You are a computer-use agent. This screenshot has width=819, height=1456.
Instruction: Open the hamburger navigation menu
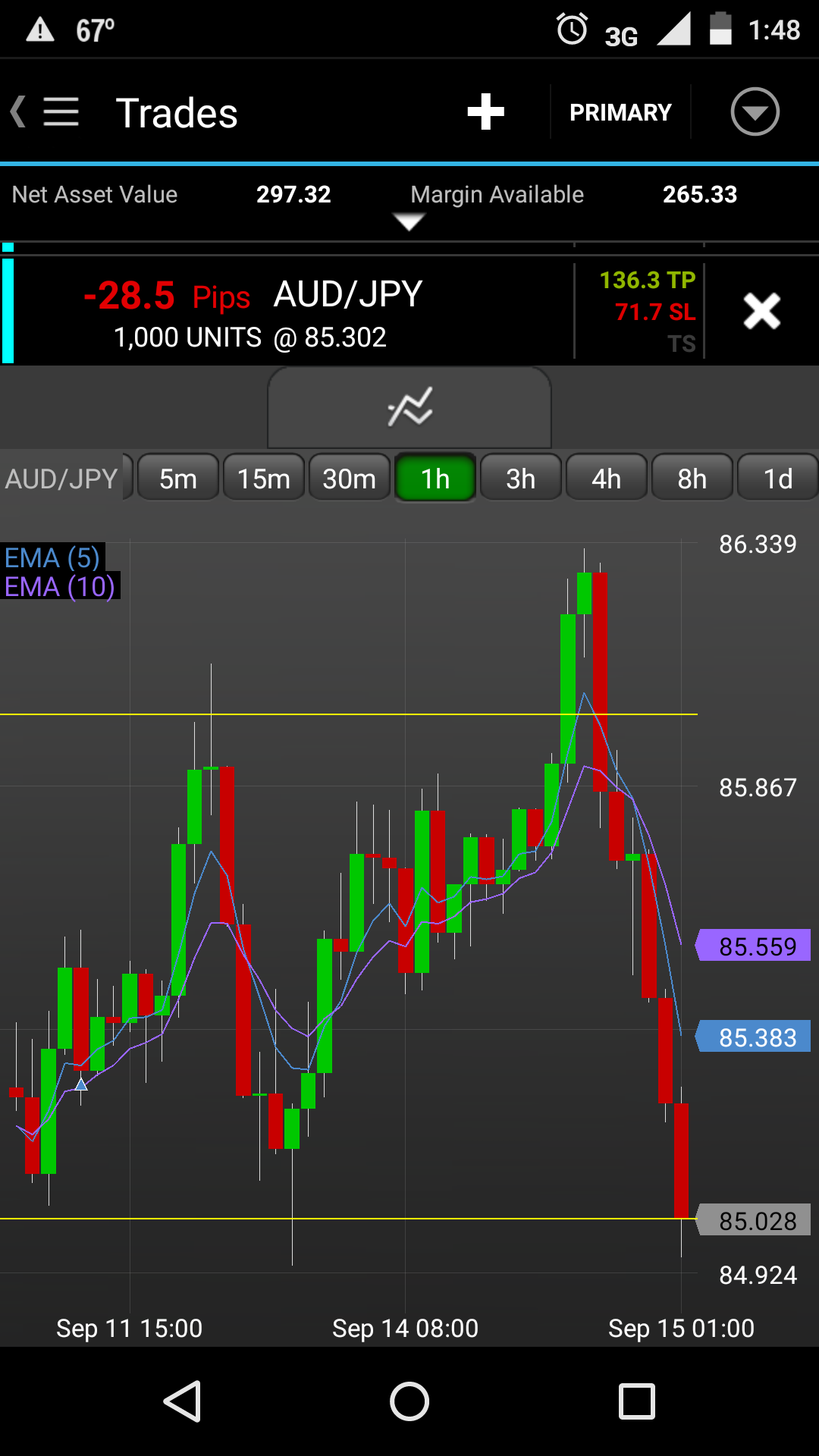coord(61,112)
